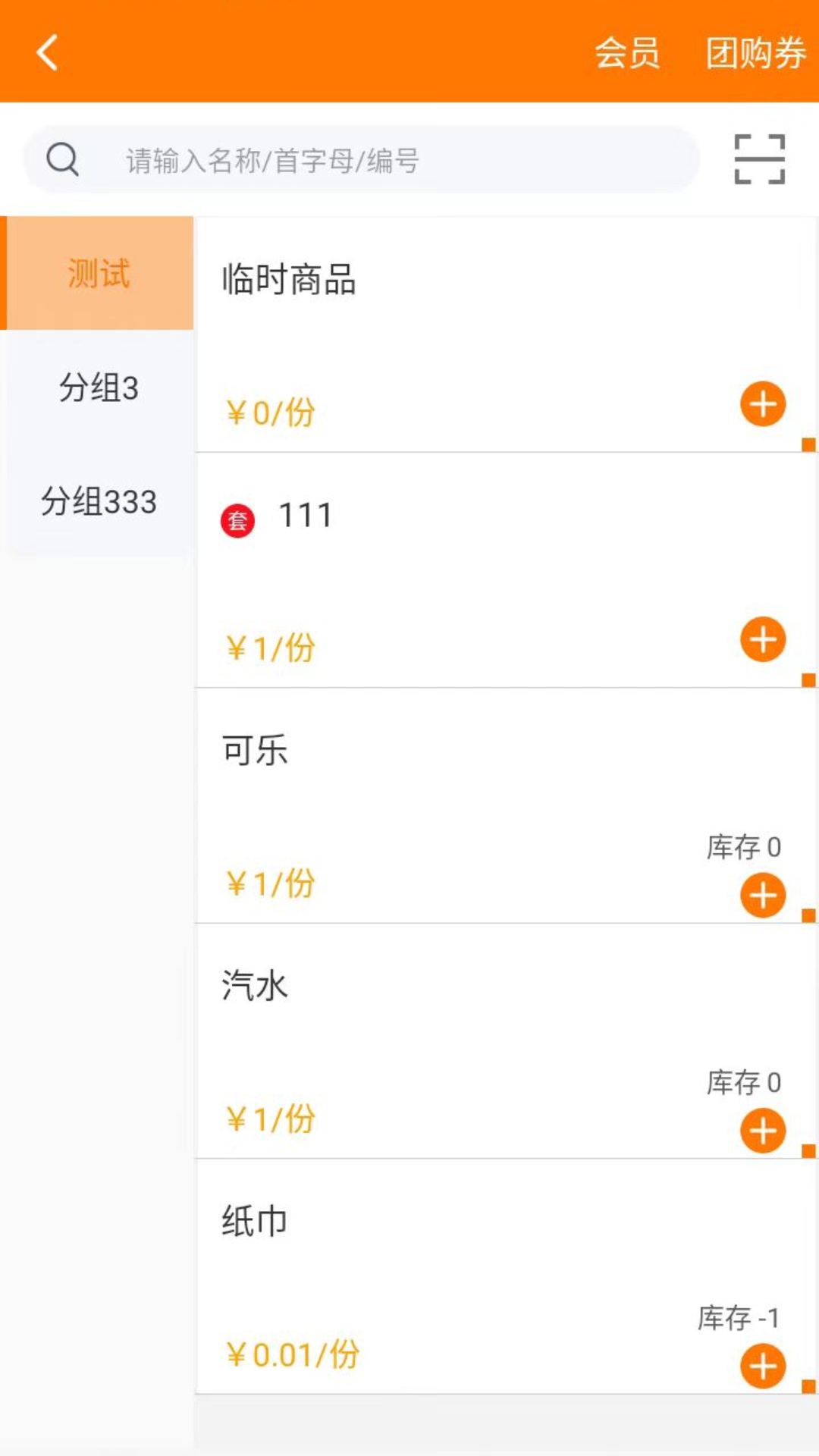Add 汽水 to the order
Screen dimensions: 819x1456
click(x=762, y=1131)
